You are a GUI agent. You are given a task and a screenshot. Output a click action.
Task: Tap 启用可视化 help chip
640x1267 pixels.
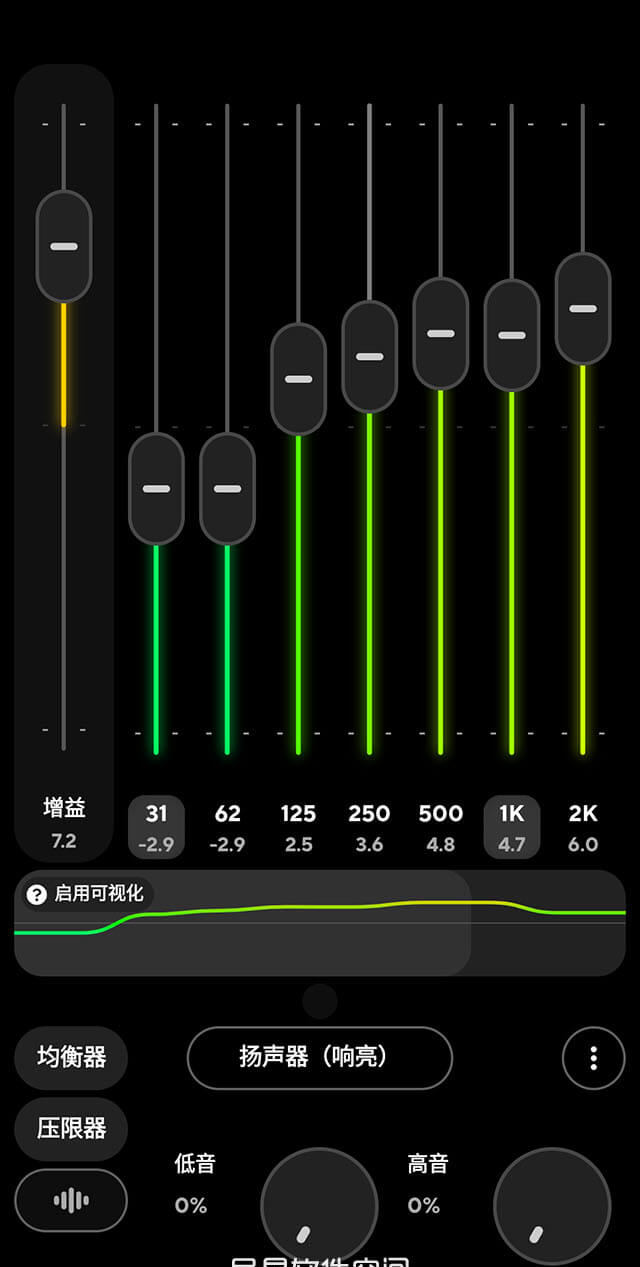click(x=87, y=894)
